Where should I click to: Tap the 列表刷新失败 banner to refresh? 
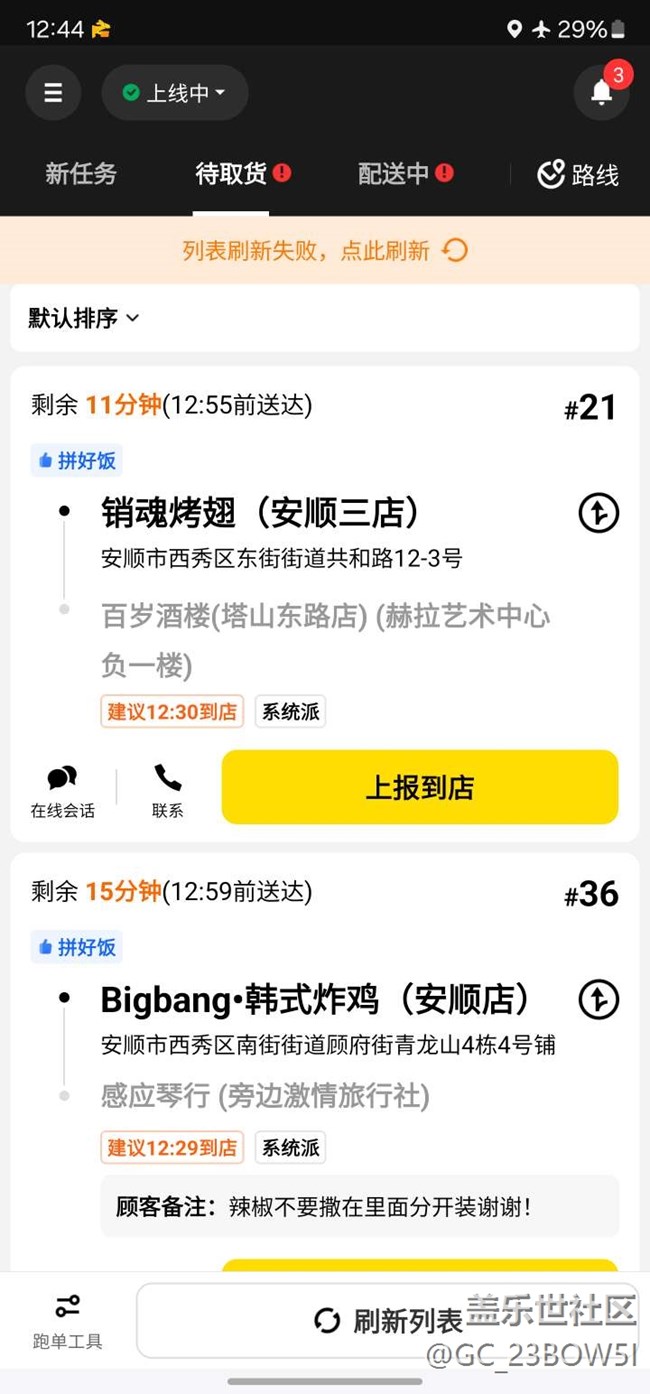pyautogui.click(x=325, y=250)
